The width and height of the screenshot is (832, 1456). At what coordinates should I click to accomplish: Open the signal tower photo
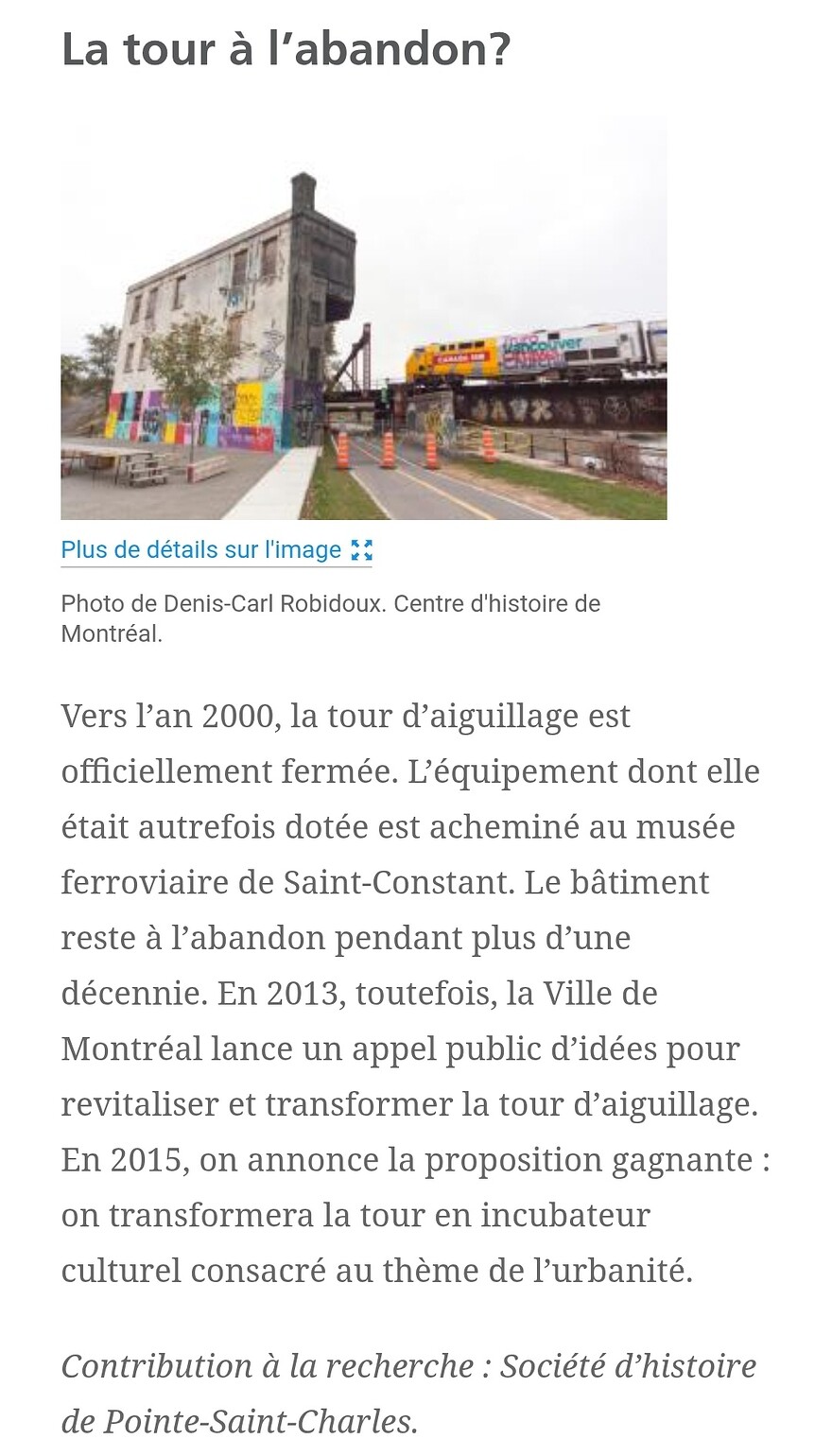pos(364,320)
